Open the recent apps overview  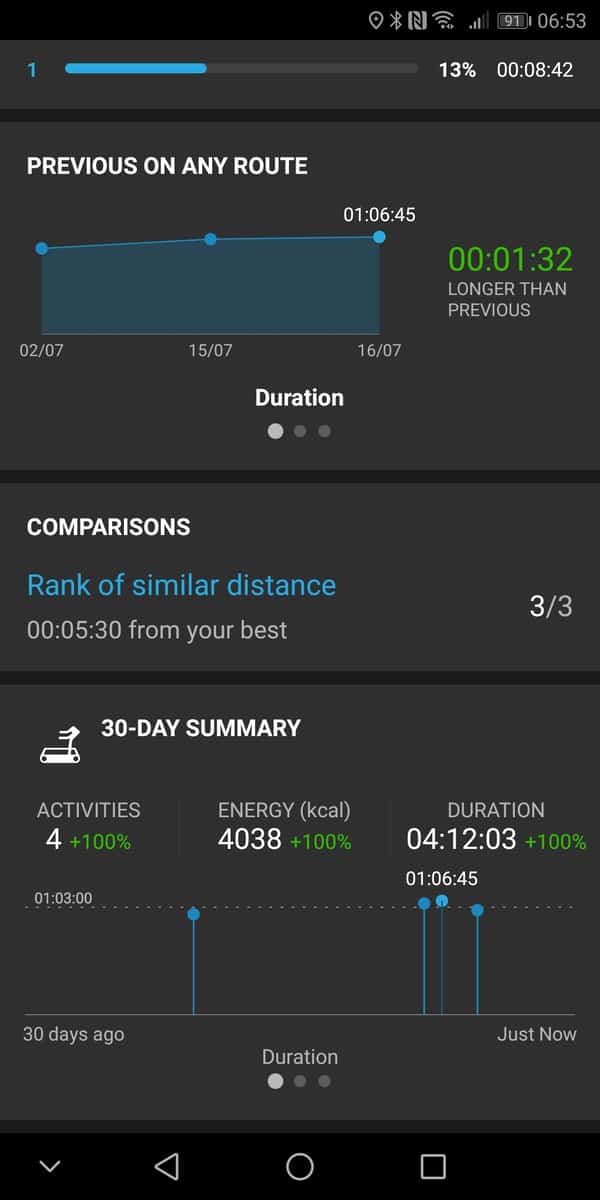point(433,1166)
